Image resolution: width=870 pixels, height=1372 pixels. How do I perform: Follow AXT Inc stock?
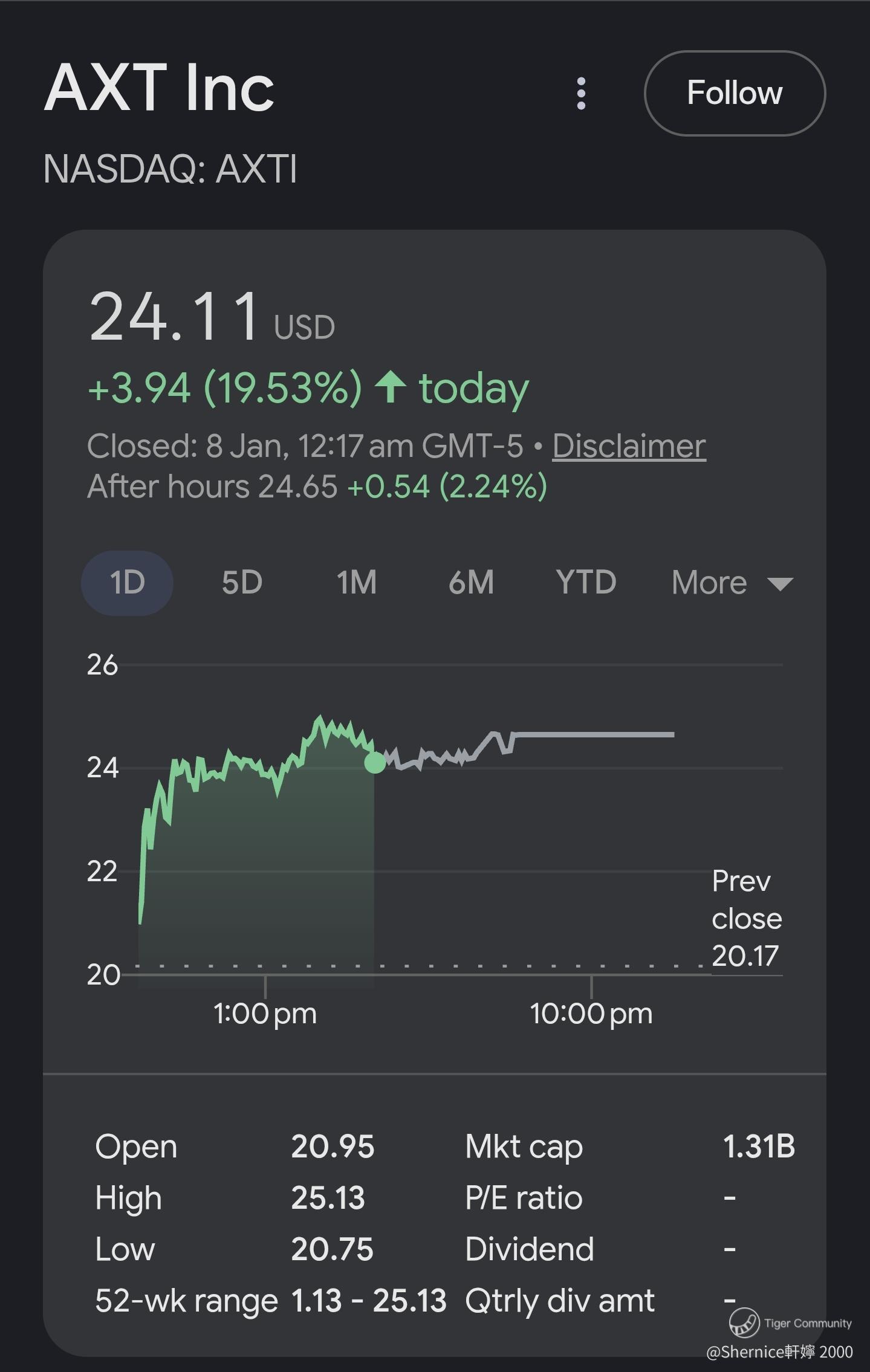[735, 93]
